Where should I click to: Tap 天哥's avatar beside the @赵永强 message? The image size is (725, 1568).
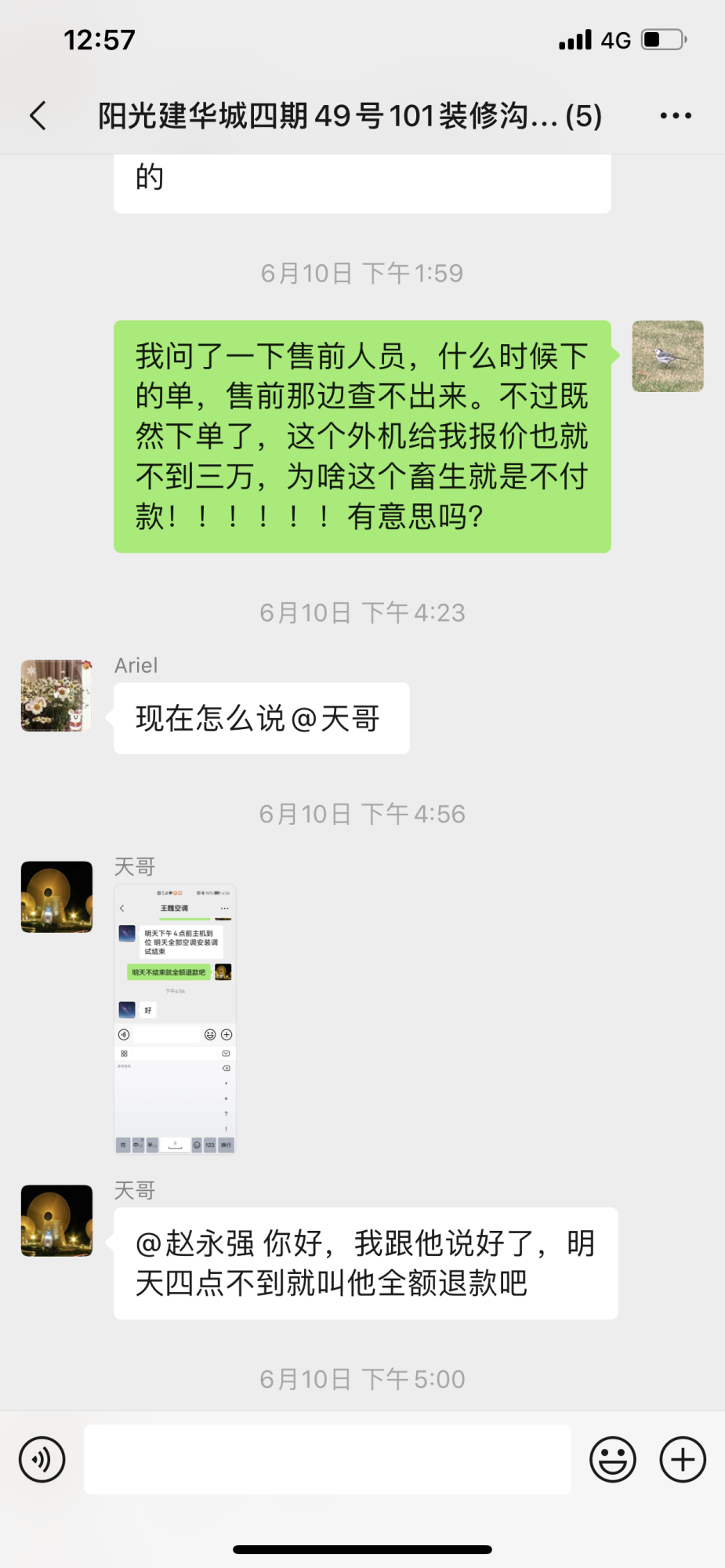[56, 1221]
